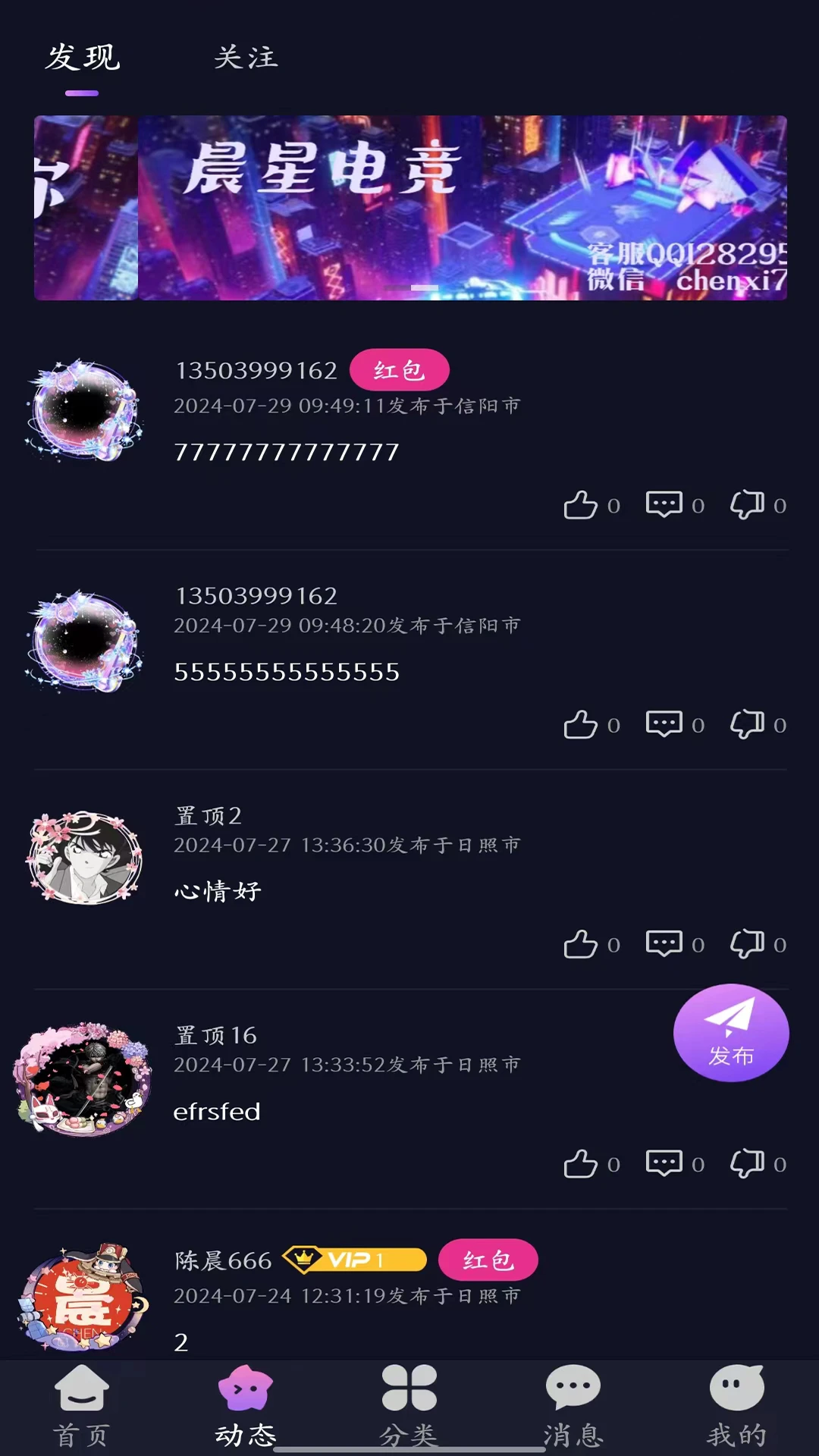819x1456 pixels.
Task: Dislike the 7777777777777 post
Action: [x=747, y=505]
